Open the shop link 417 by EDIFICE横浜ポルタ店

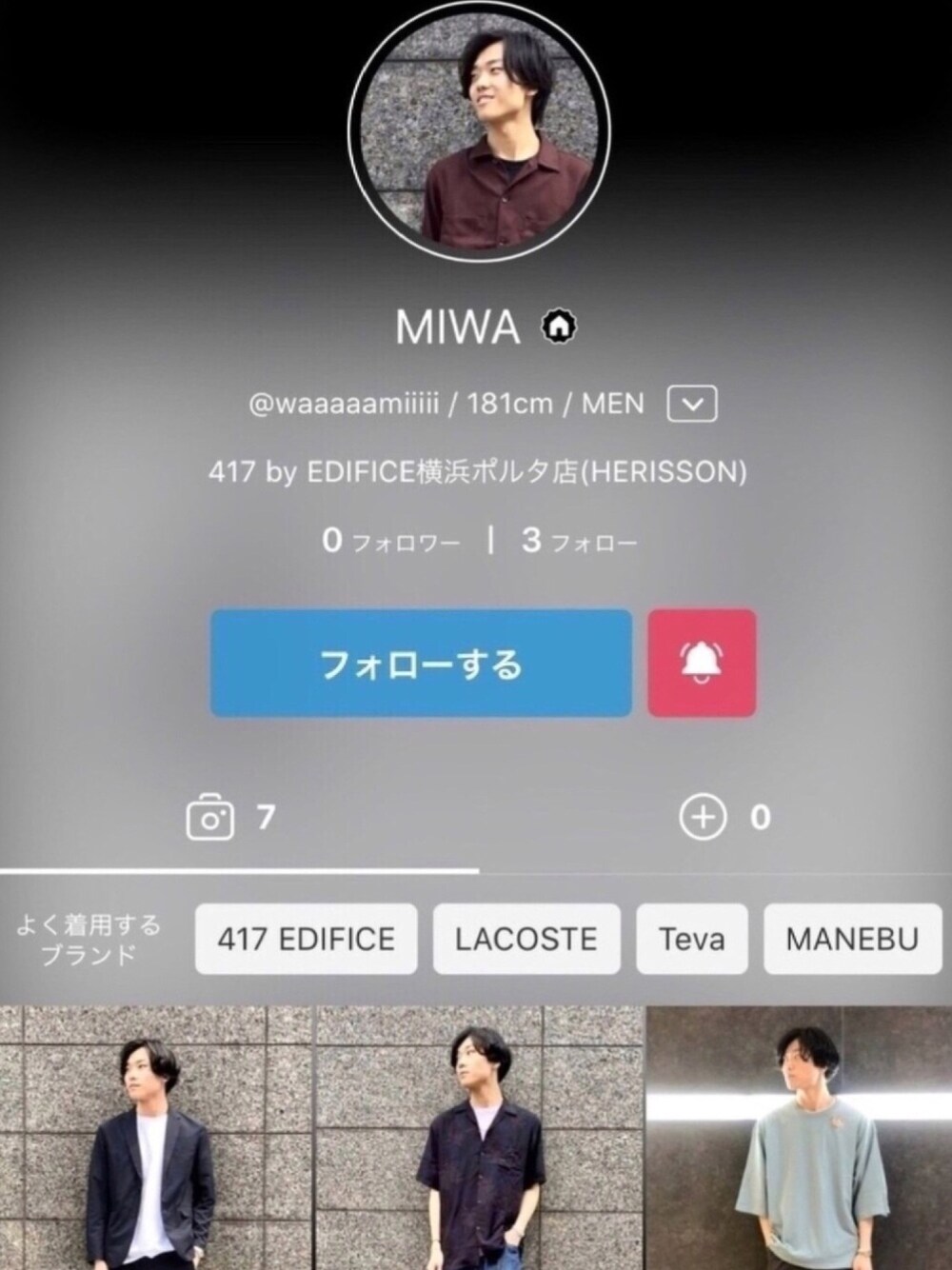coord(477,472)
